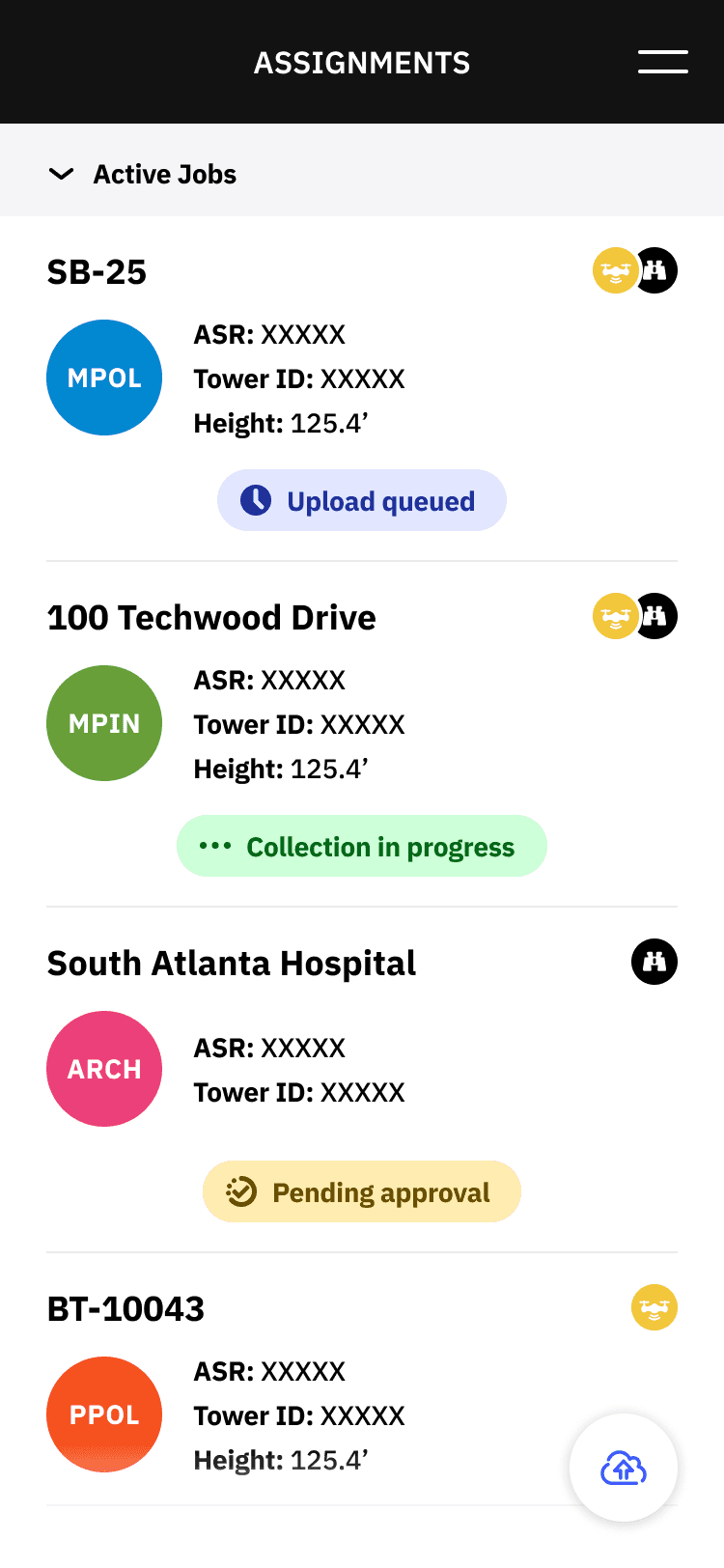The image size is (724, 1568).
Task: Tap the cloud upload floating button
Action: tap(624, 1468)
